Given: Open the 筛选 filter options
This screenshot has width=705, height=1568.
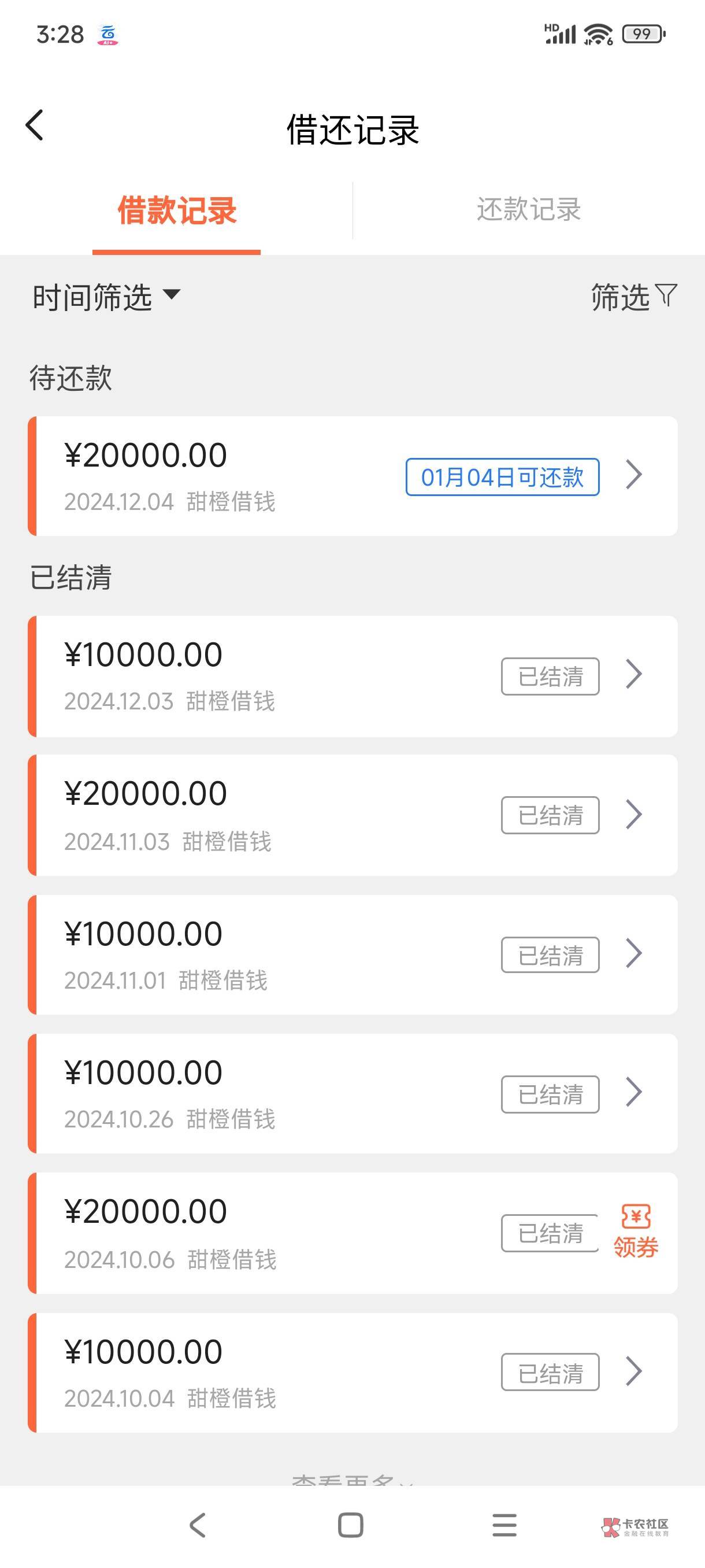Looking at the screenshot, I should pos(633,297).
